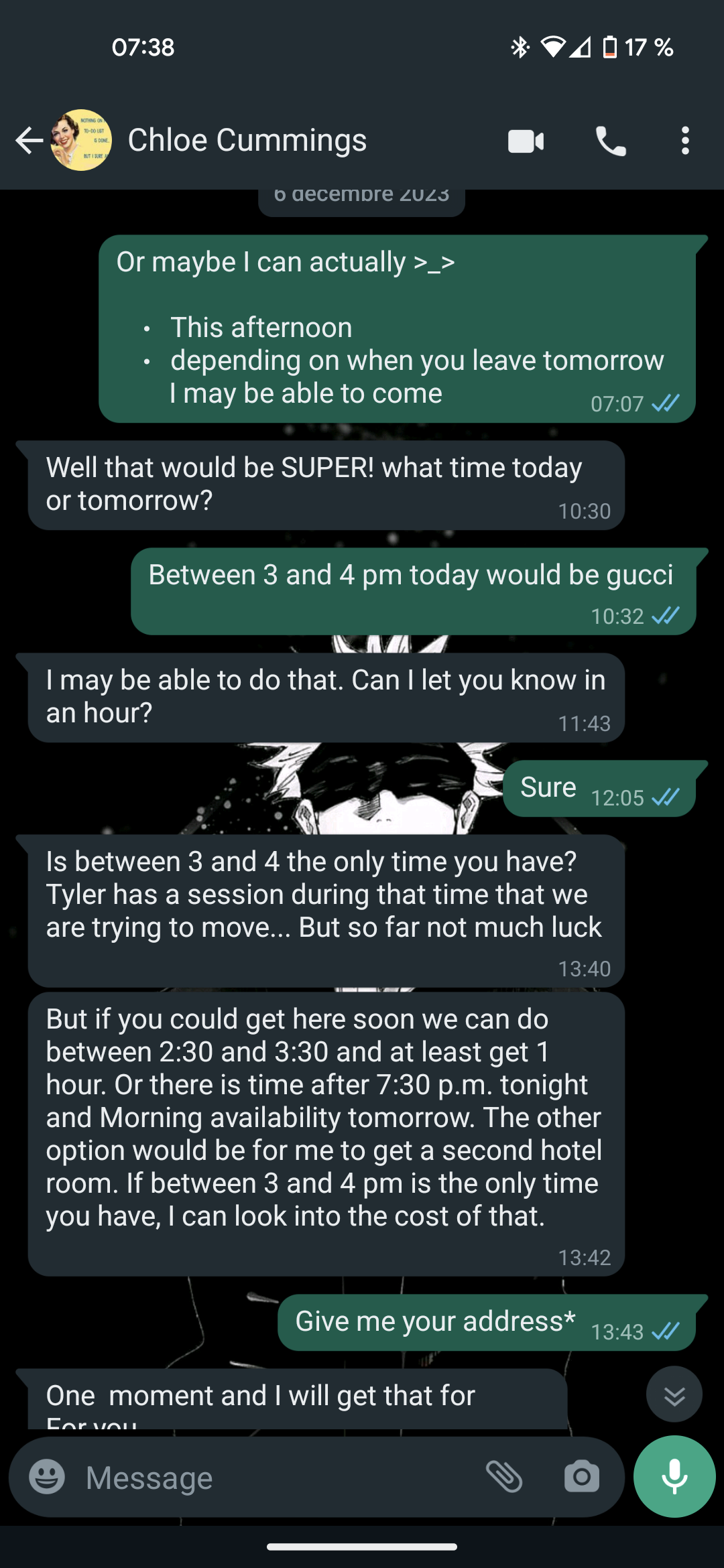Jump to the latest messages
Screen dimensions: 724x1568
click(674, 1394)
